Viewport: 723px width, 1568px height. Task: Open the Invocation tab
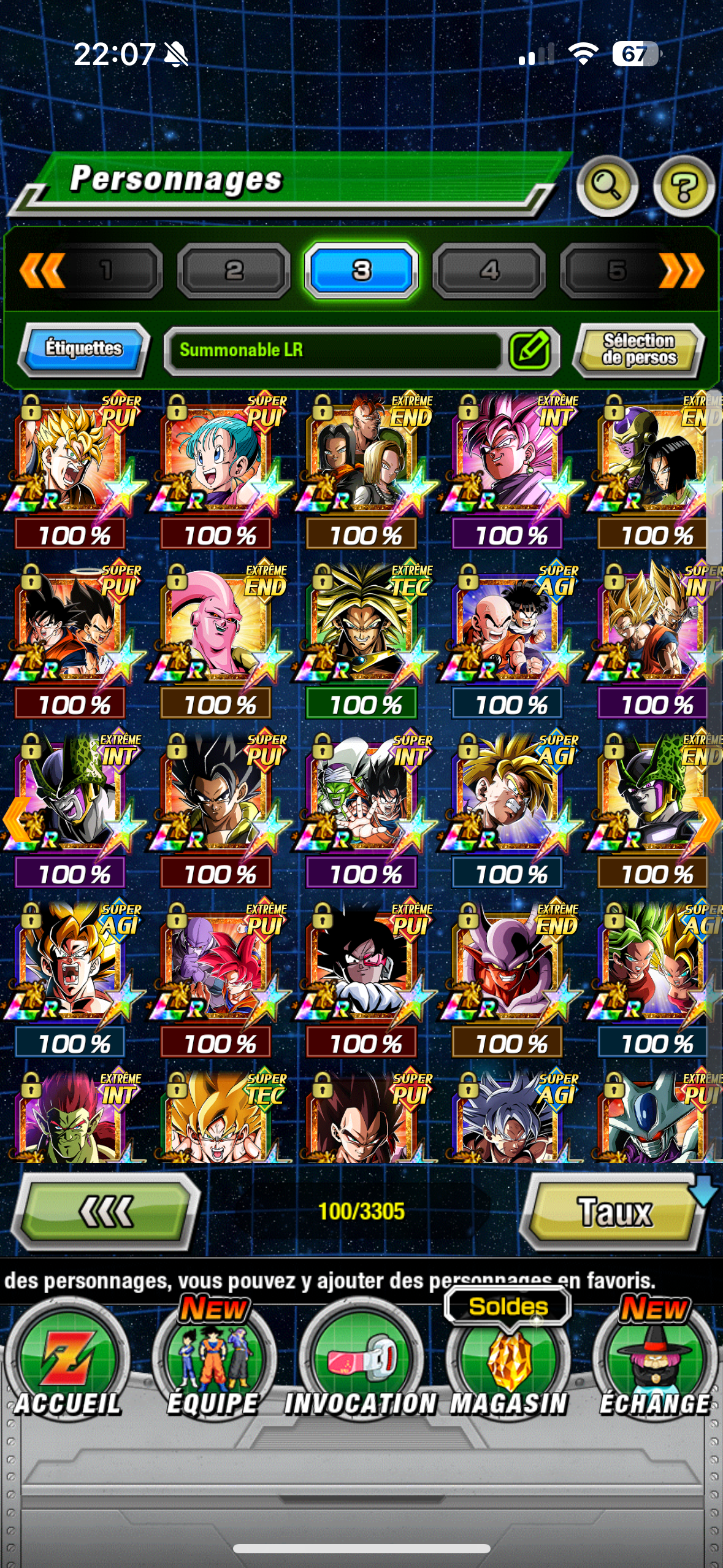361,1369
